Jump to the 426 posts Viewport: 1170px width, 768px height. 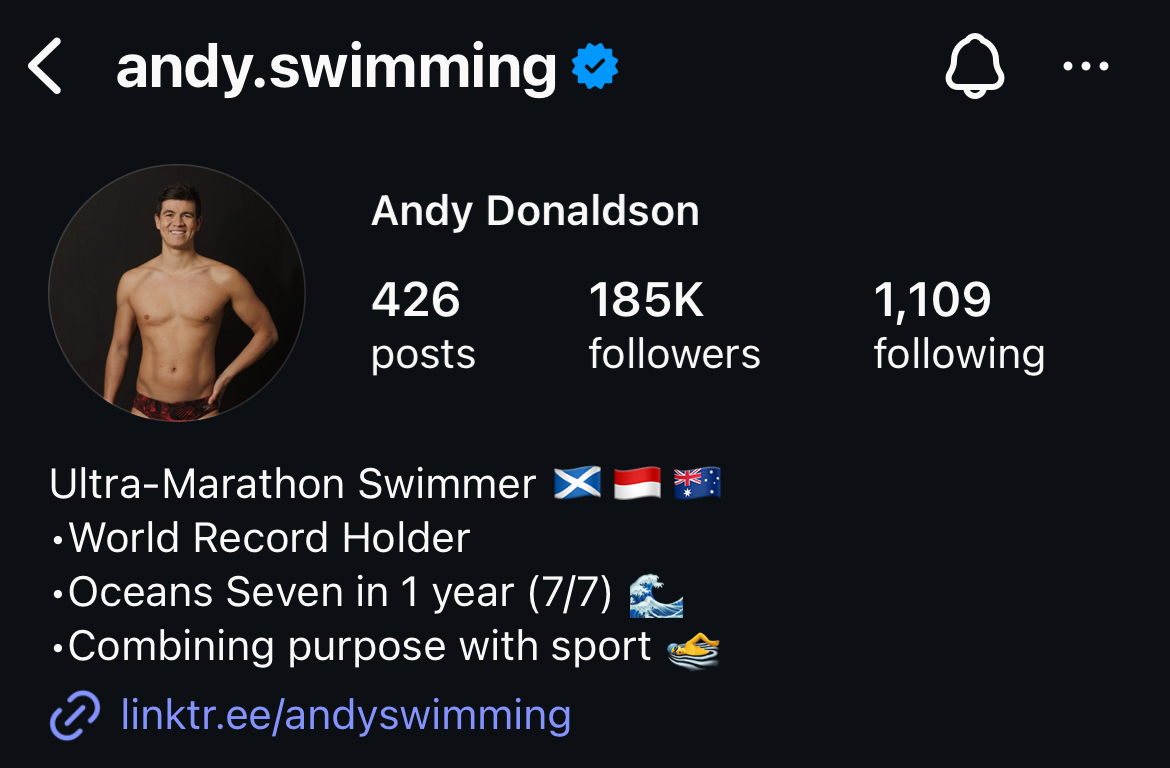(x=422, y=326)
